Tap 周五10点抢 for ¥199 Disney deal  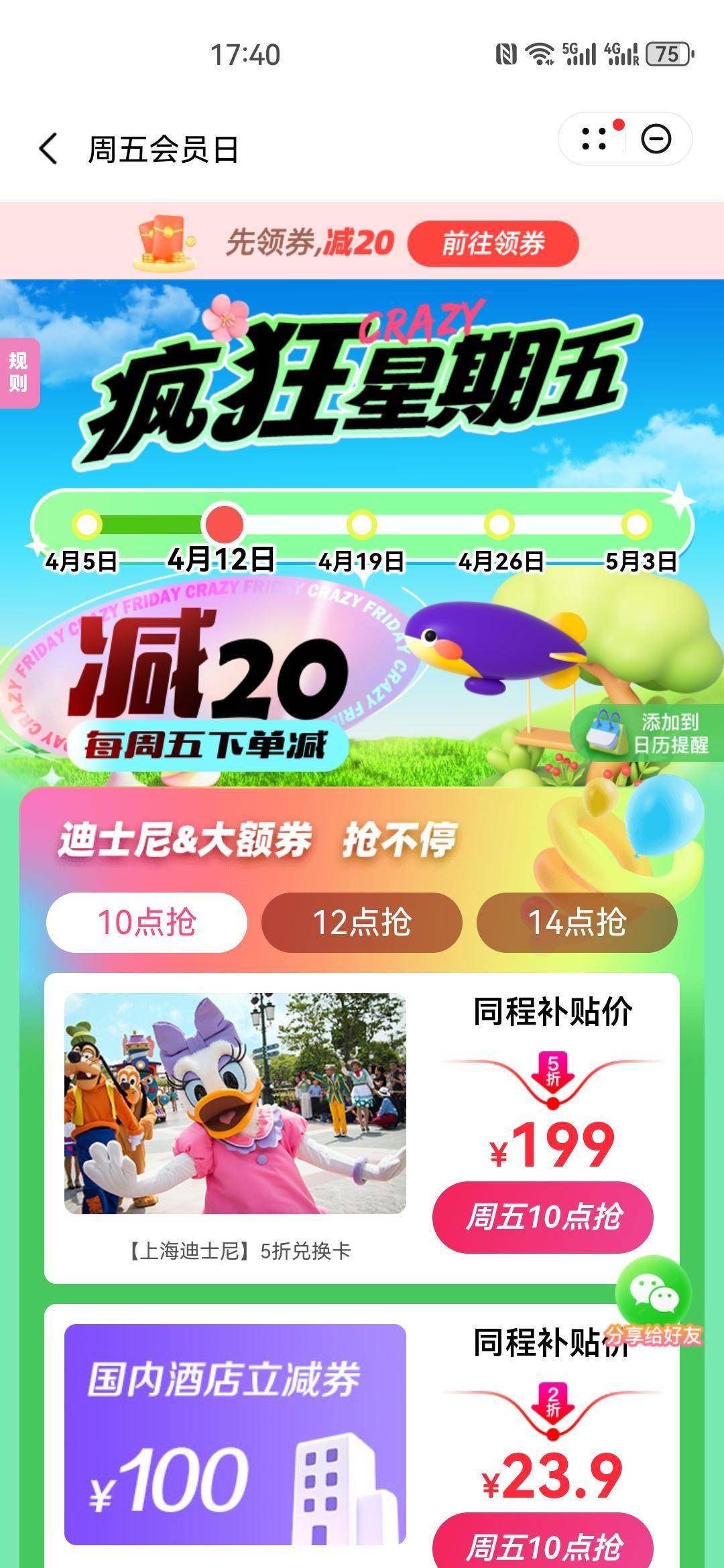543,1216
